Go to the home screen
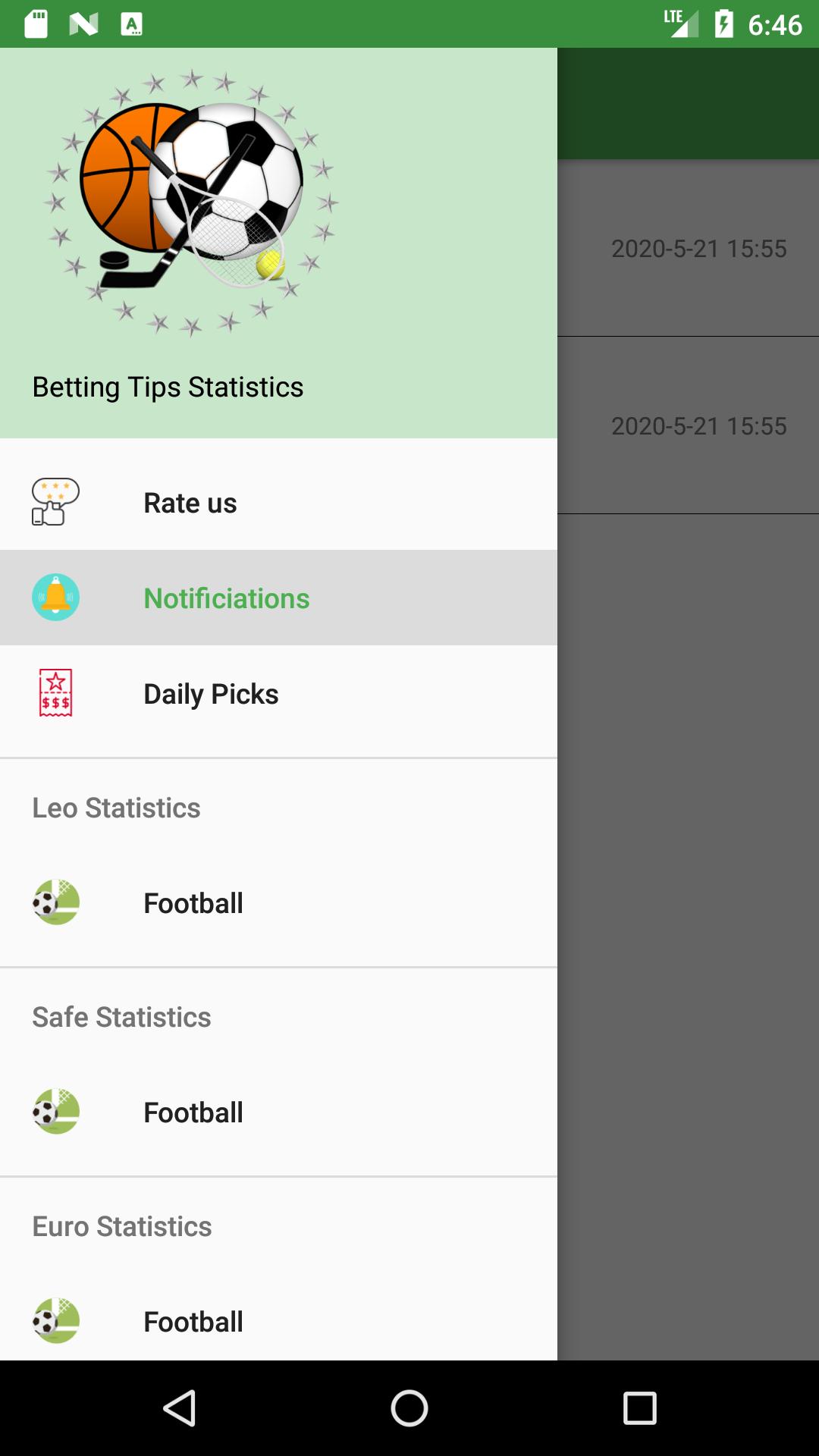This screenshot has height=1456, width=819. 409,1408
